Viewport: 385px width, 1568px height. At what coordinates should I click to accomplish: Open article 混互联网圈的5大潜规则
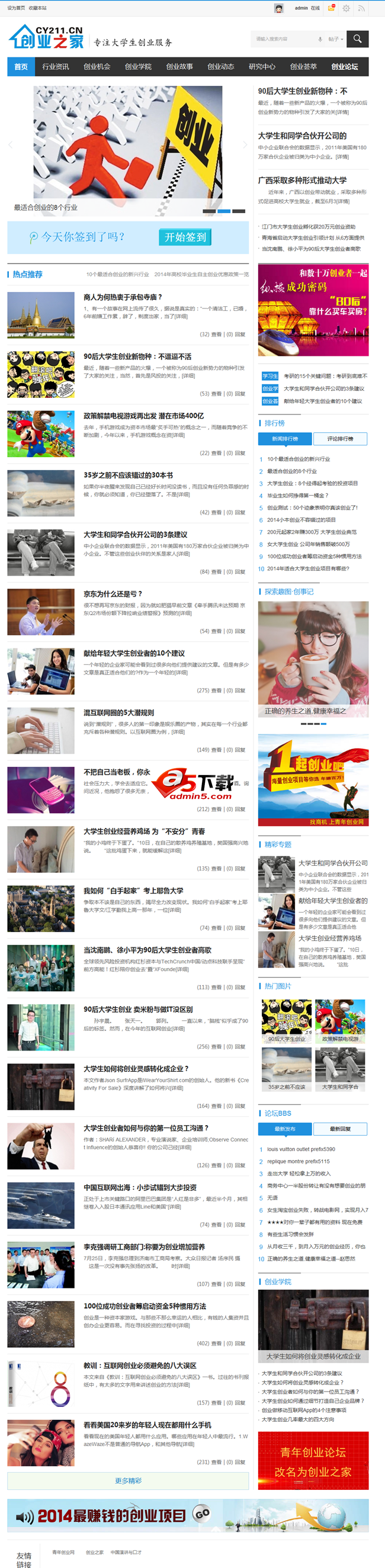point(119,712)
